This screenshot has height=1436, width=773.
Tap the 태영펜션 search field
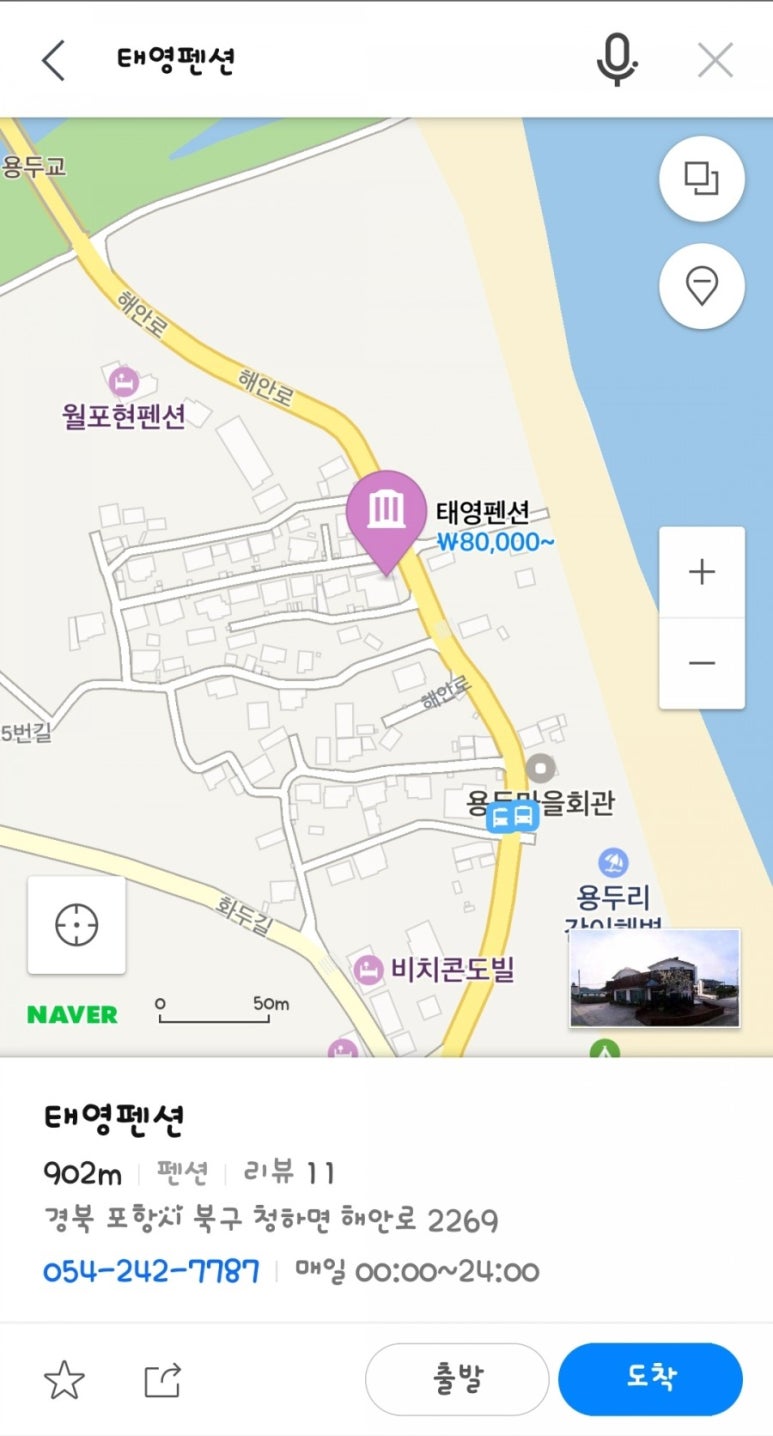(x=330, y=61)
